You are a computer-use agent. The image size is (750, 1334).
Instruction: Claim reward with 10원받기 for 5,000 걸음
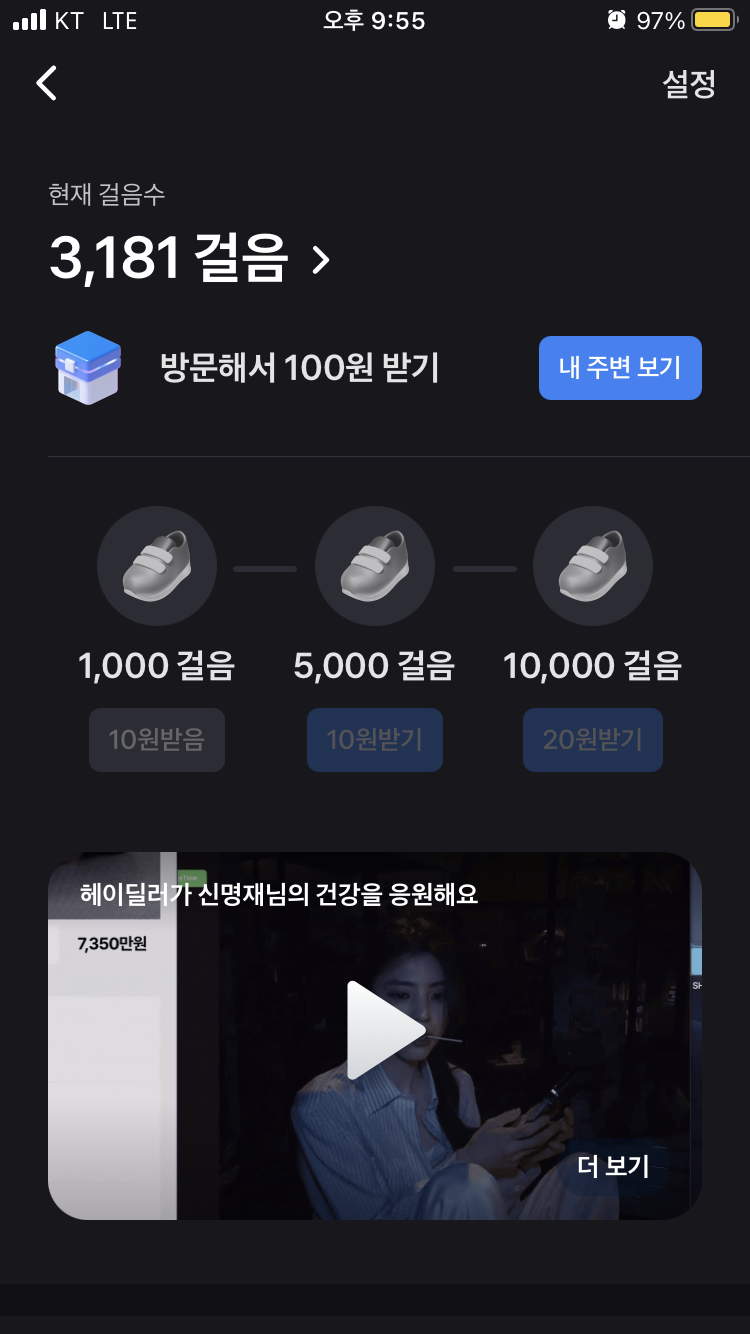coord(375,740)
